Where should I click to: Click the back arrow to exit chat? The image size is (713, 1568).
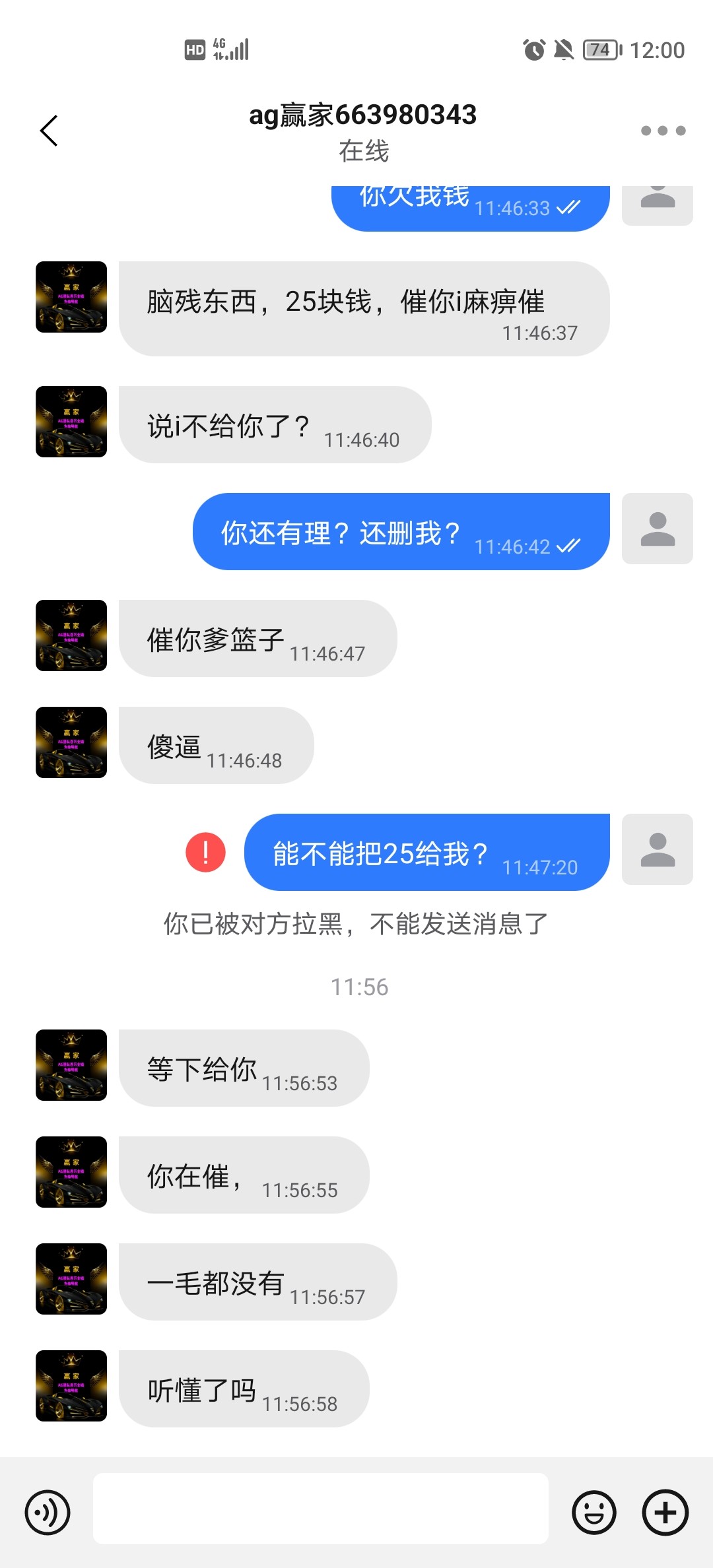coord(48,130)
